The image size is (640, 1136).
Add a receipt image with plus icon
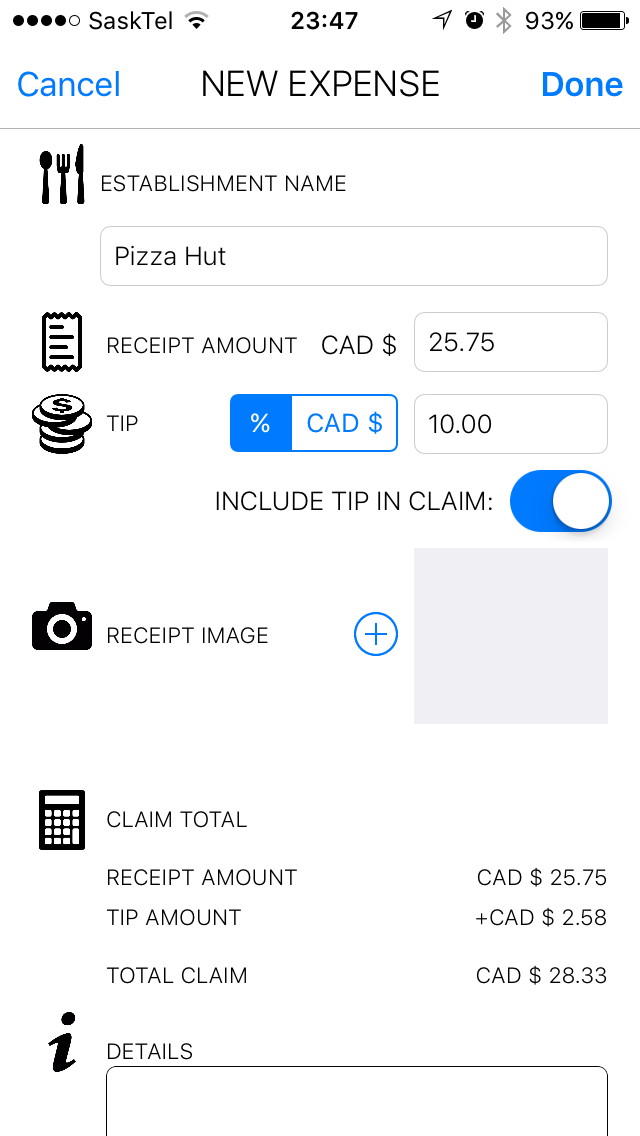tap(376, 634)
